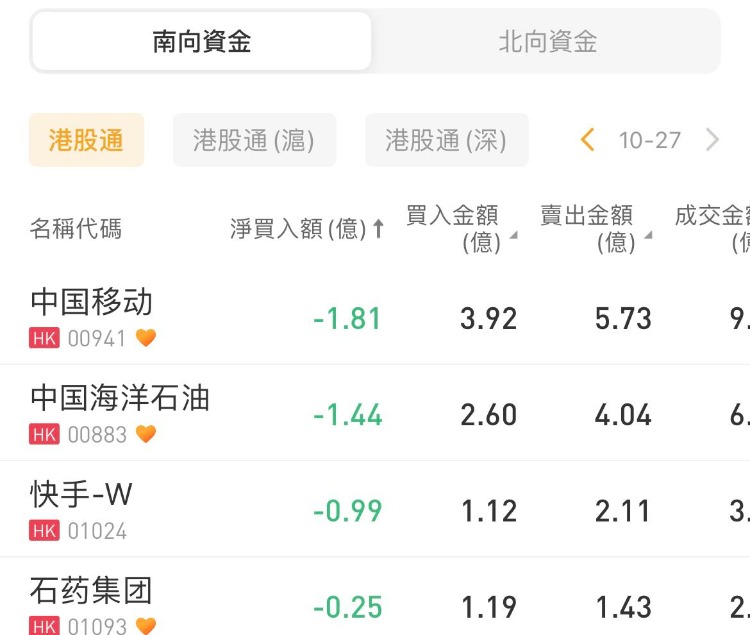Go to the date after 10-27
This screenshot has width=750, height=635.
click(x=712, y=140)
